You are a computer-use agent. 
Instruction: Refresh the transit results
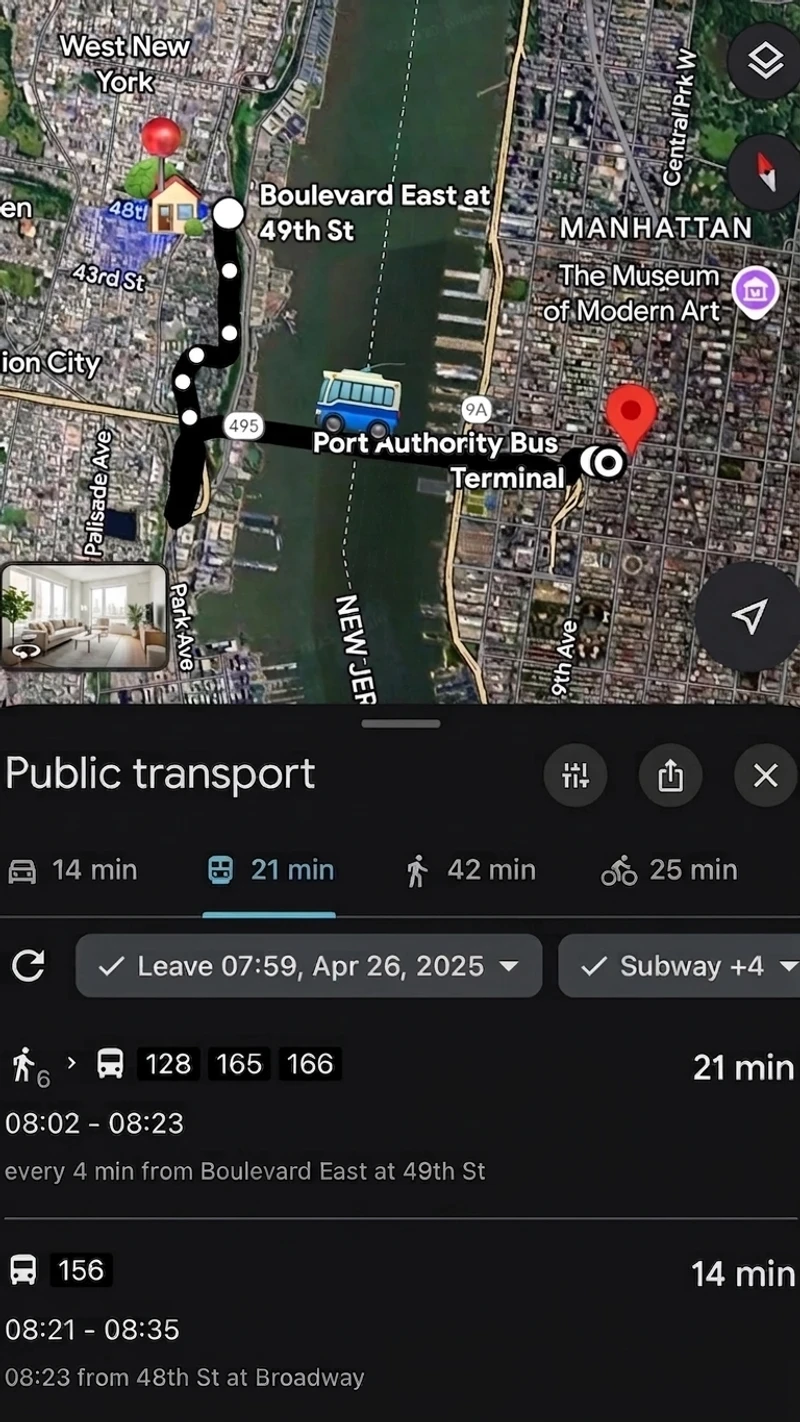click(x=28, y=966)
